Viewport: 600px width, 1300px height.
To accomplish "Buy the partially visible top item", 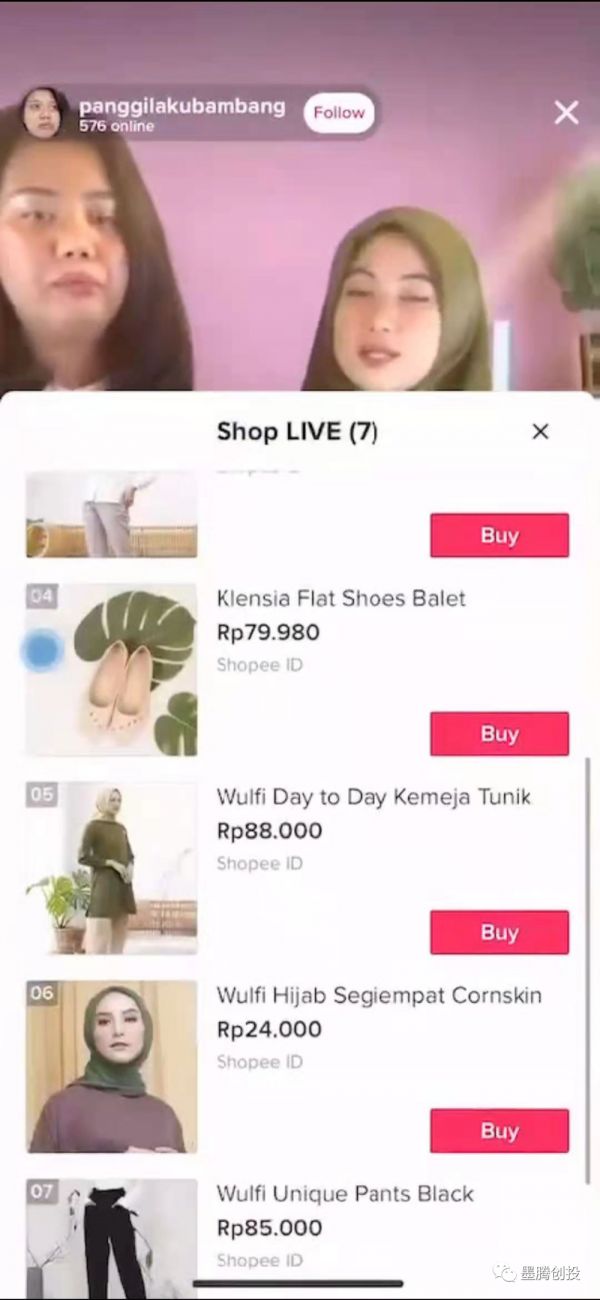I will click(x=499, y=535).
